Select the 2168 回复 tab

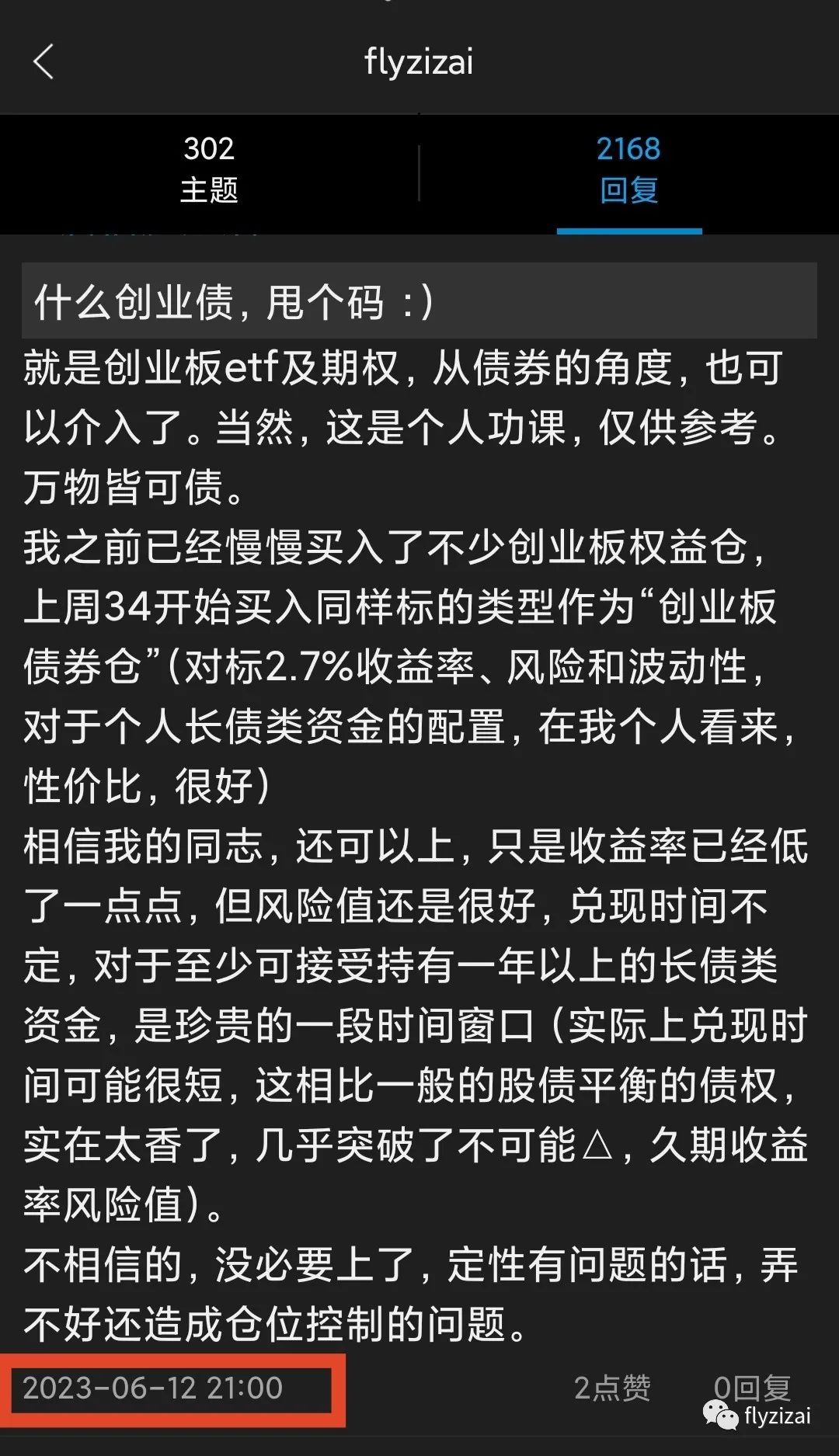coord(629,169)
